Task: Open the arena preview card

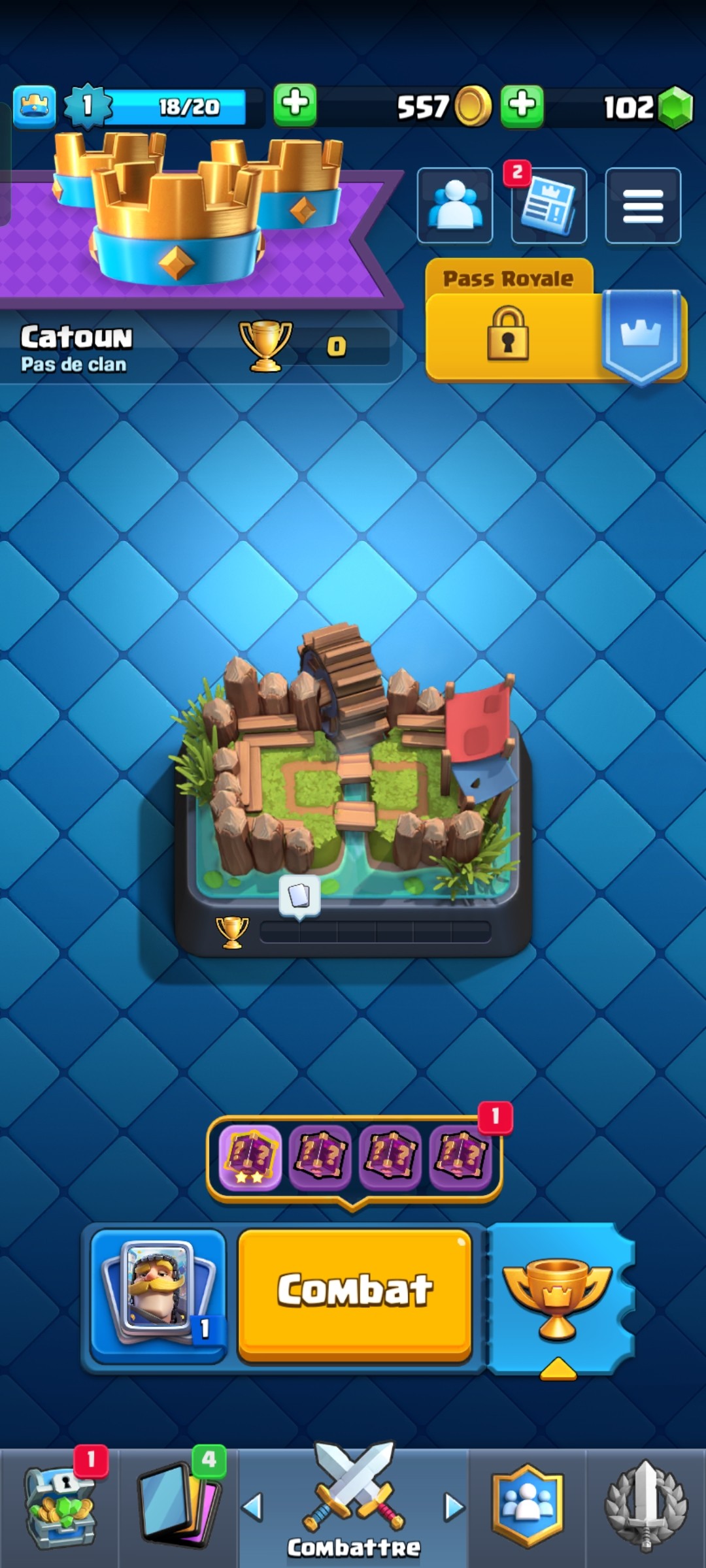Action: coord(353,791)
